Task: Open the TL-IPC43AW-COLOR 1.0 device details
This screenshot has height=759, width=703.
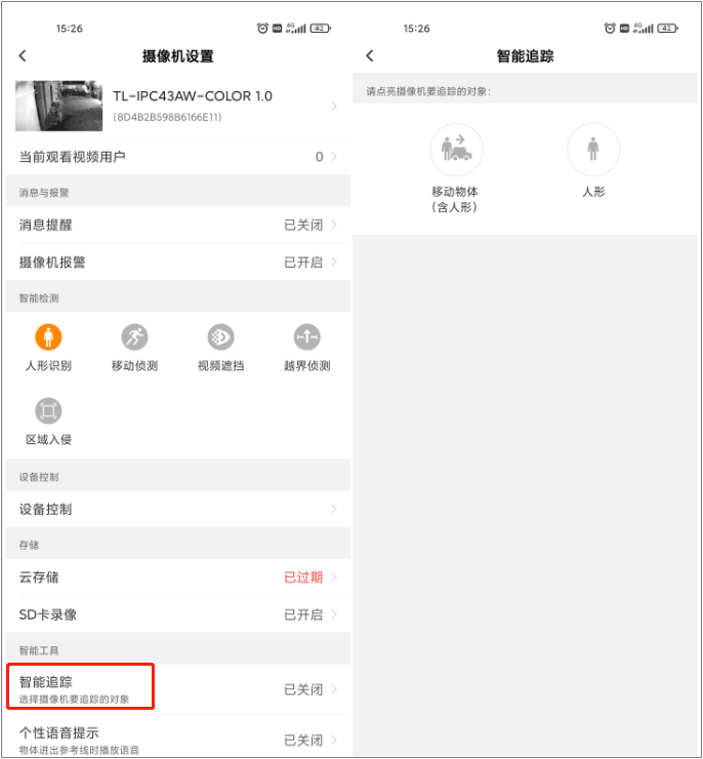Action: (178, 105)
